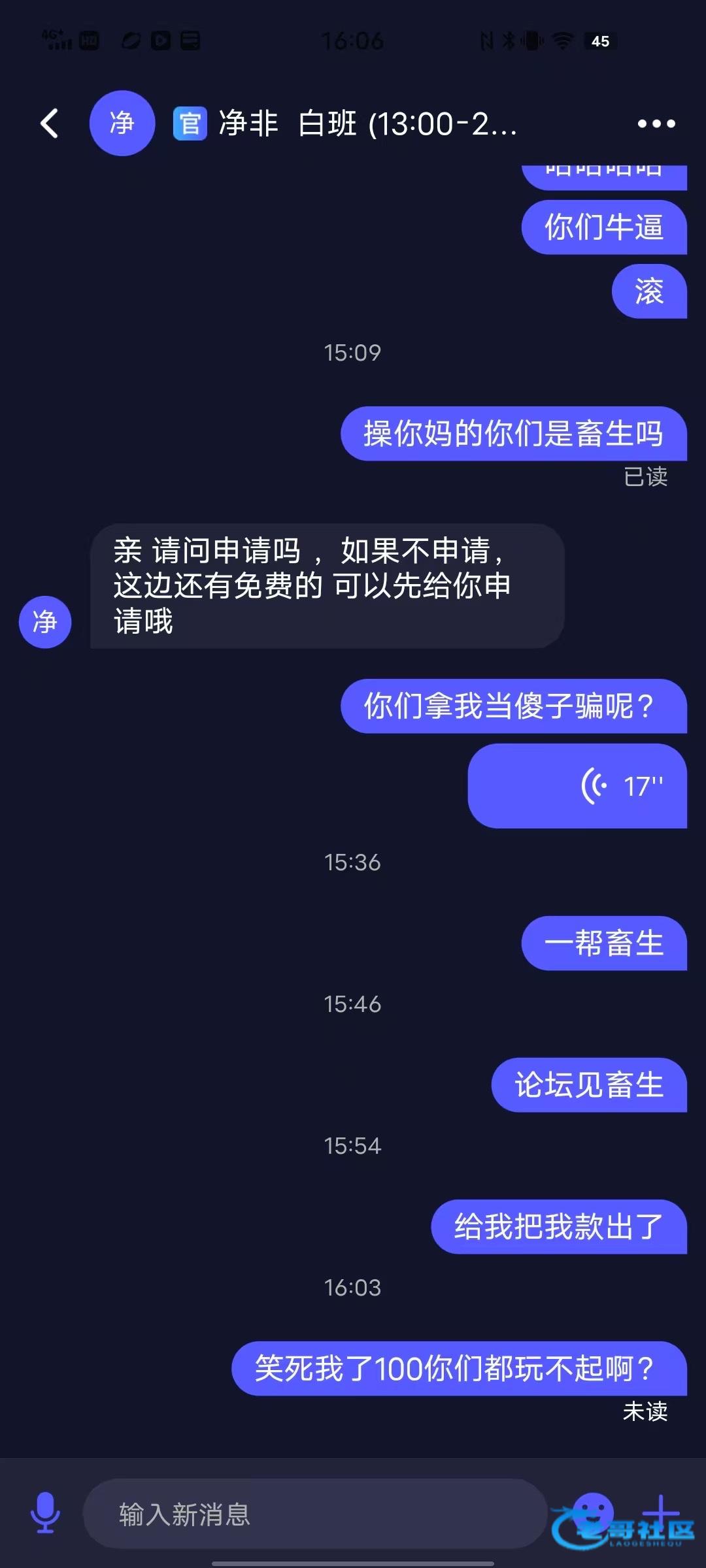Go back using the top-left arrow
Image resolution: width=706 pixels, height=1568 pixels.
tap(50, 123)
